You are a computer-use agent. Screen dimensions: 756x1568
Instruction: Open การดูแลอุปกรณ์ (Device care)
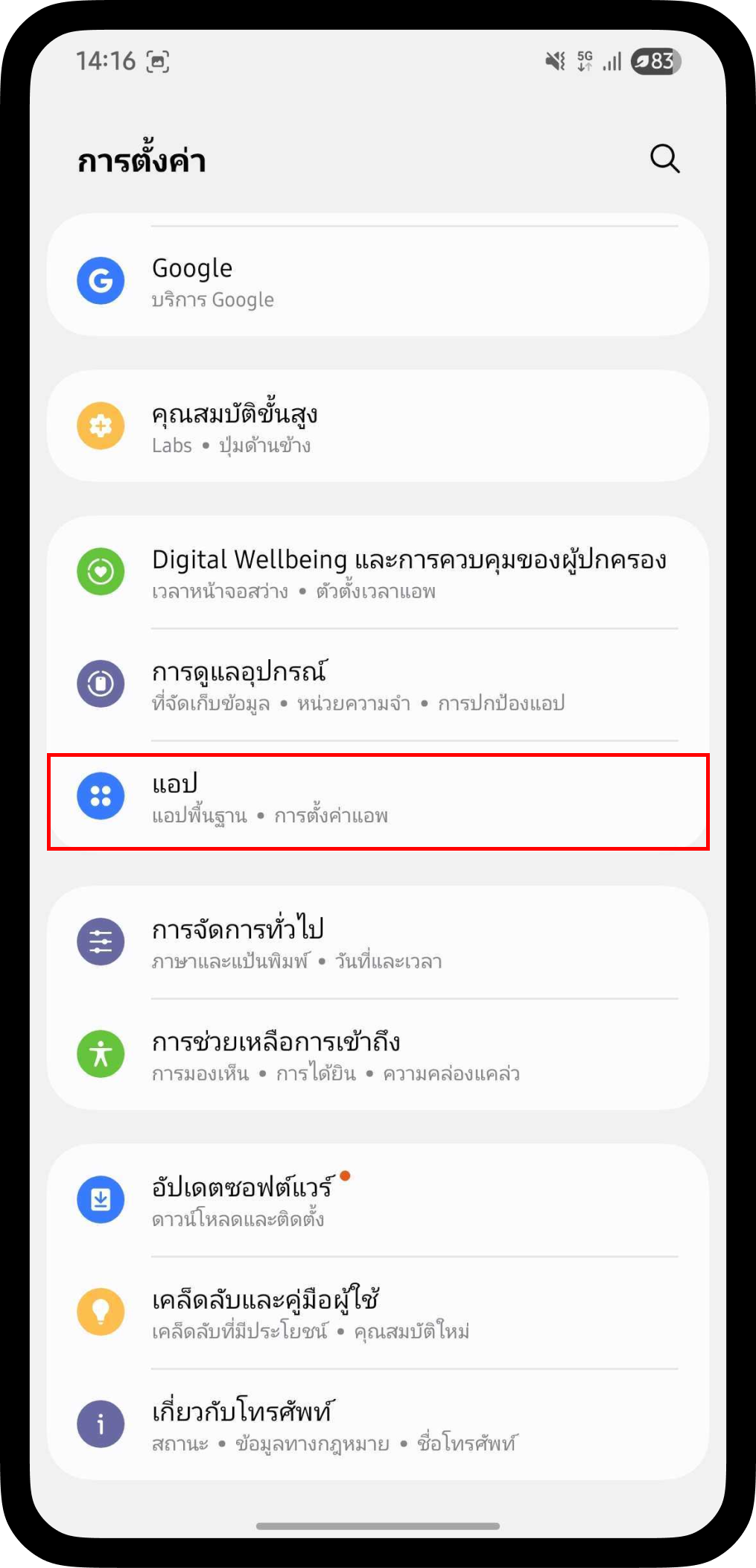click(377, 685)
